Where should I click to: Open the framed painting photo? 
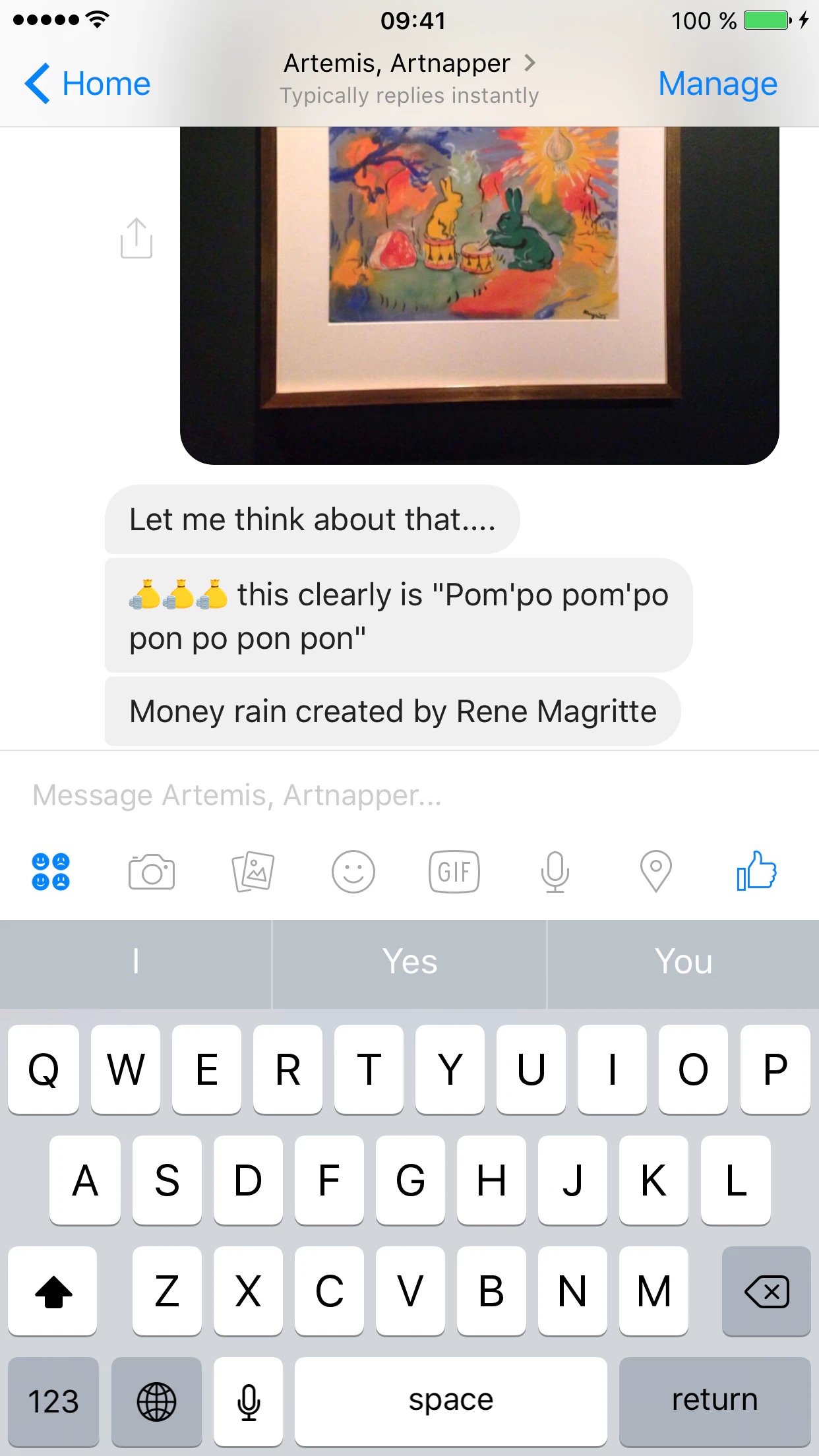point(479,295)
